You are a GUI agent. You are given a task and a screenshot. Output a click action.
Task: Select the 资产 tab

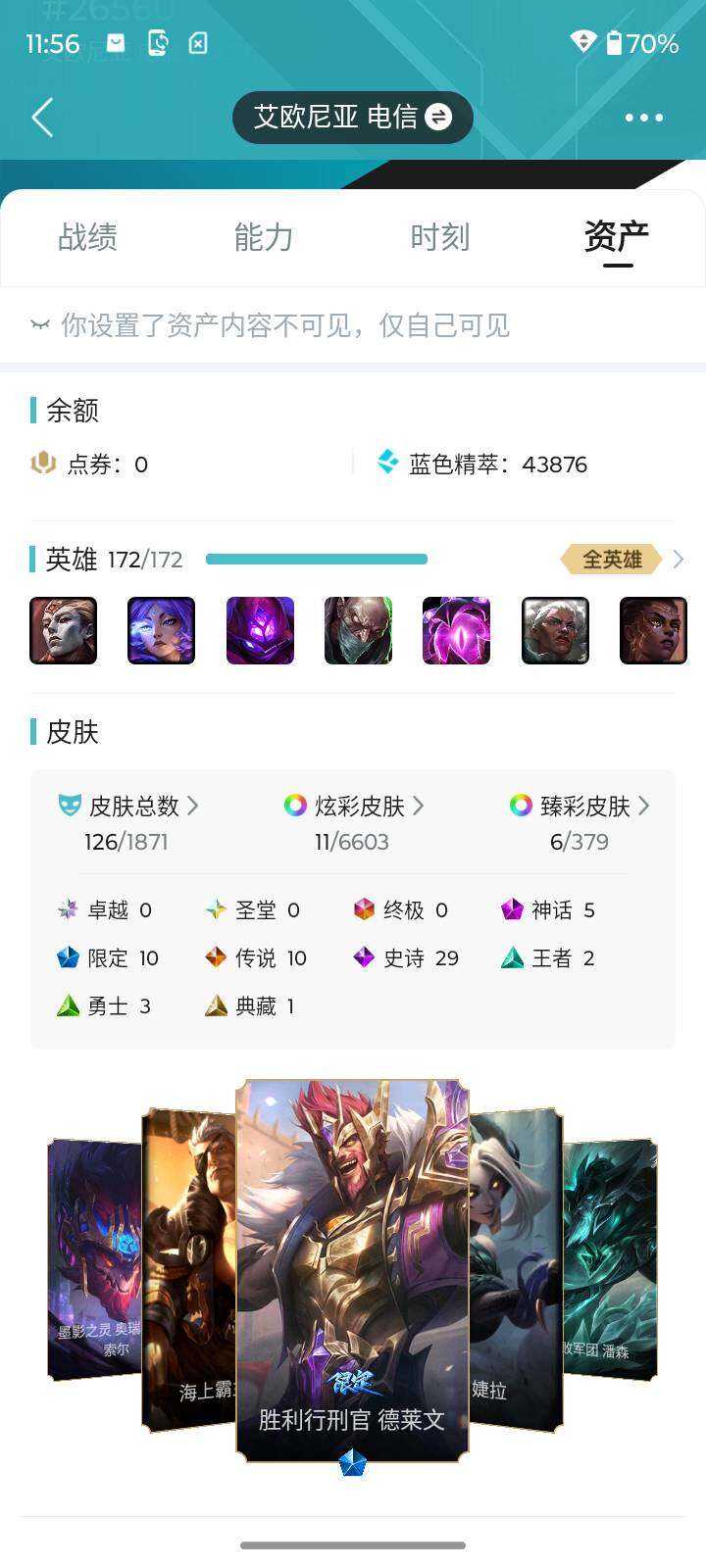tap(616, 237)
